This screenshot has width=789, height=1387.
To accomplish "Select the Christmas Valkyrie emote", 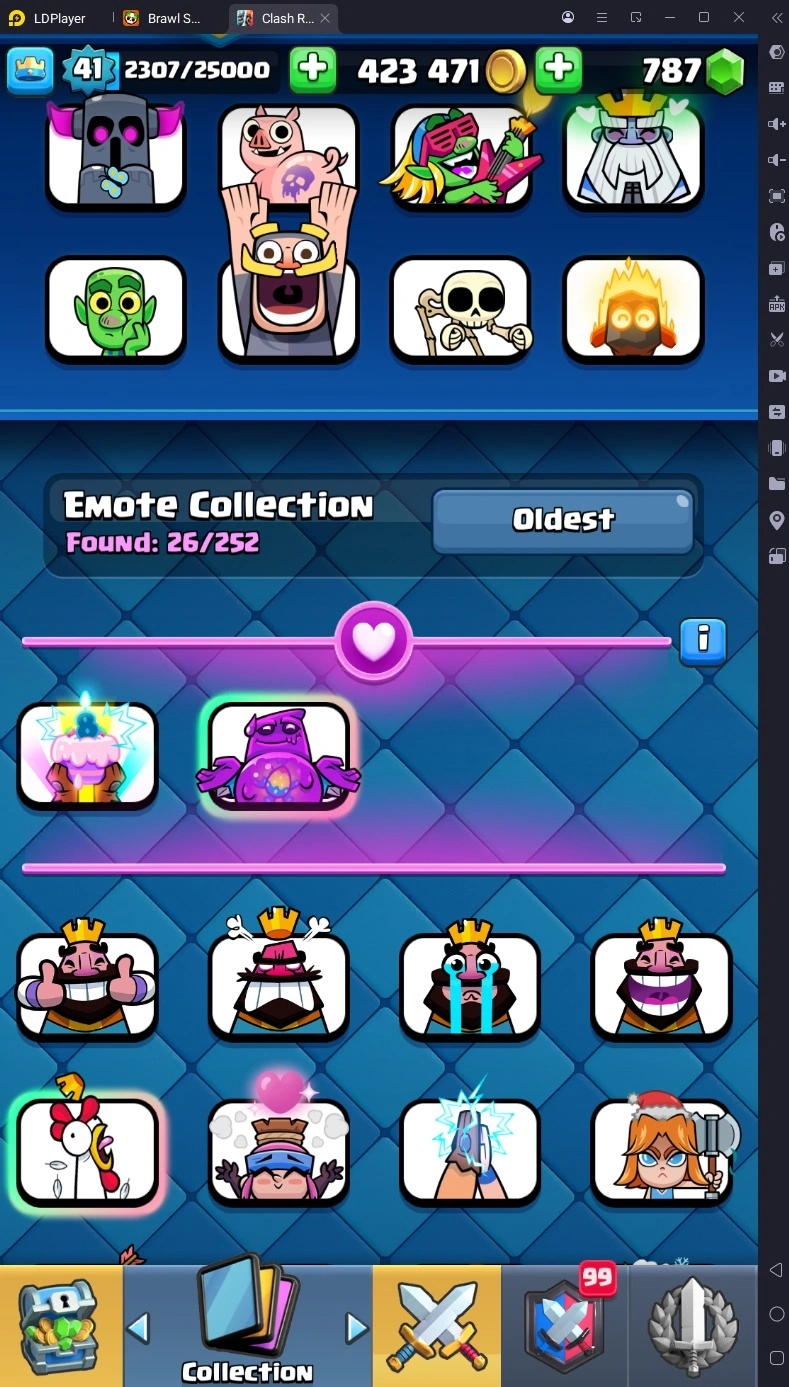I will click(661, 1150).
